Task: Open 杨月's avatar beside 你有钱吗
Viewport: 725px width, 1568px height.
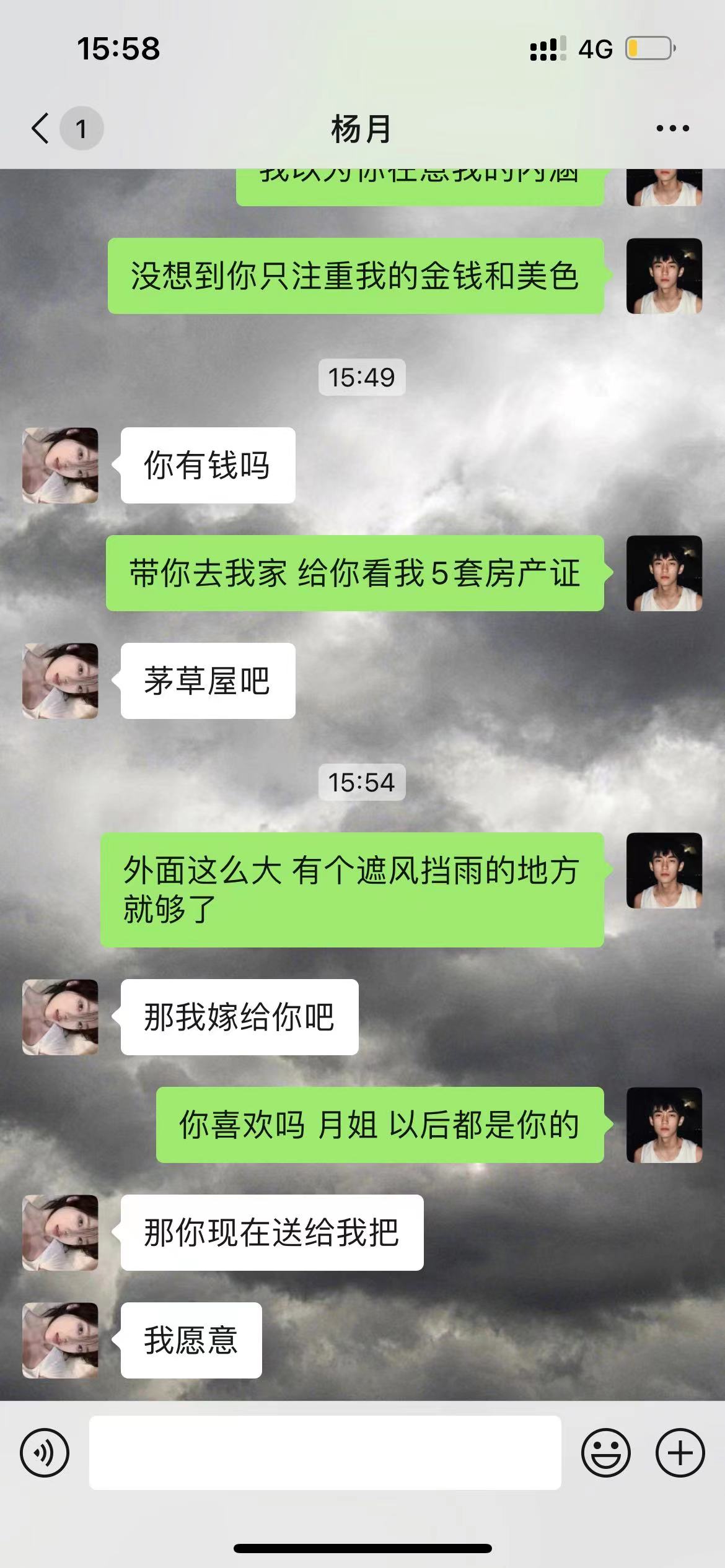Action: (60, 465)
